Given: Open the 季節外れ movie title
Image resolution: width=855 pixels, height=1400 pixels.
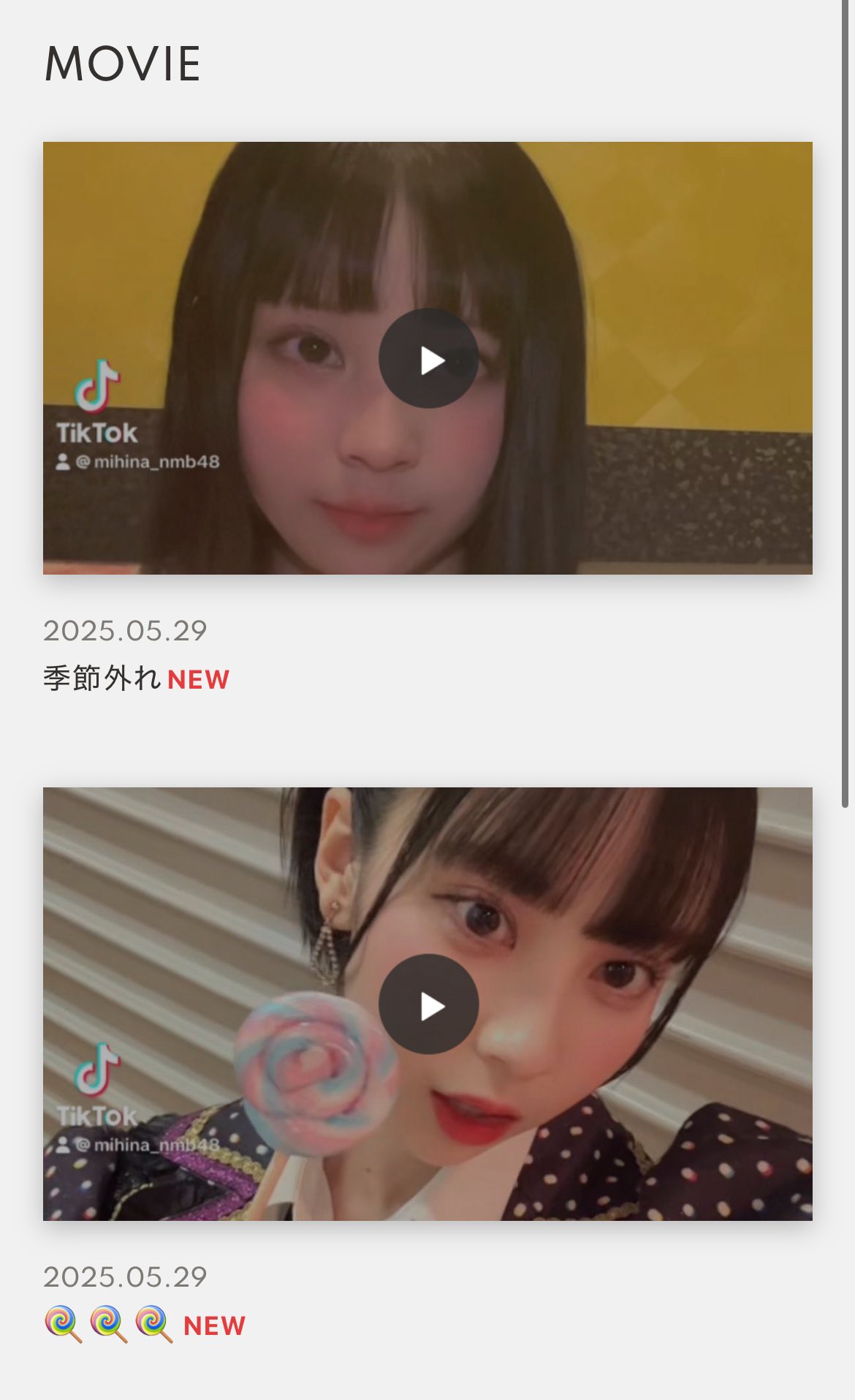Looking at the screenshot, I should 102,678.
